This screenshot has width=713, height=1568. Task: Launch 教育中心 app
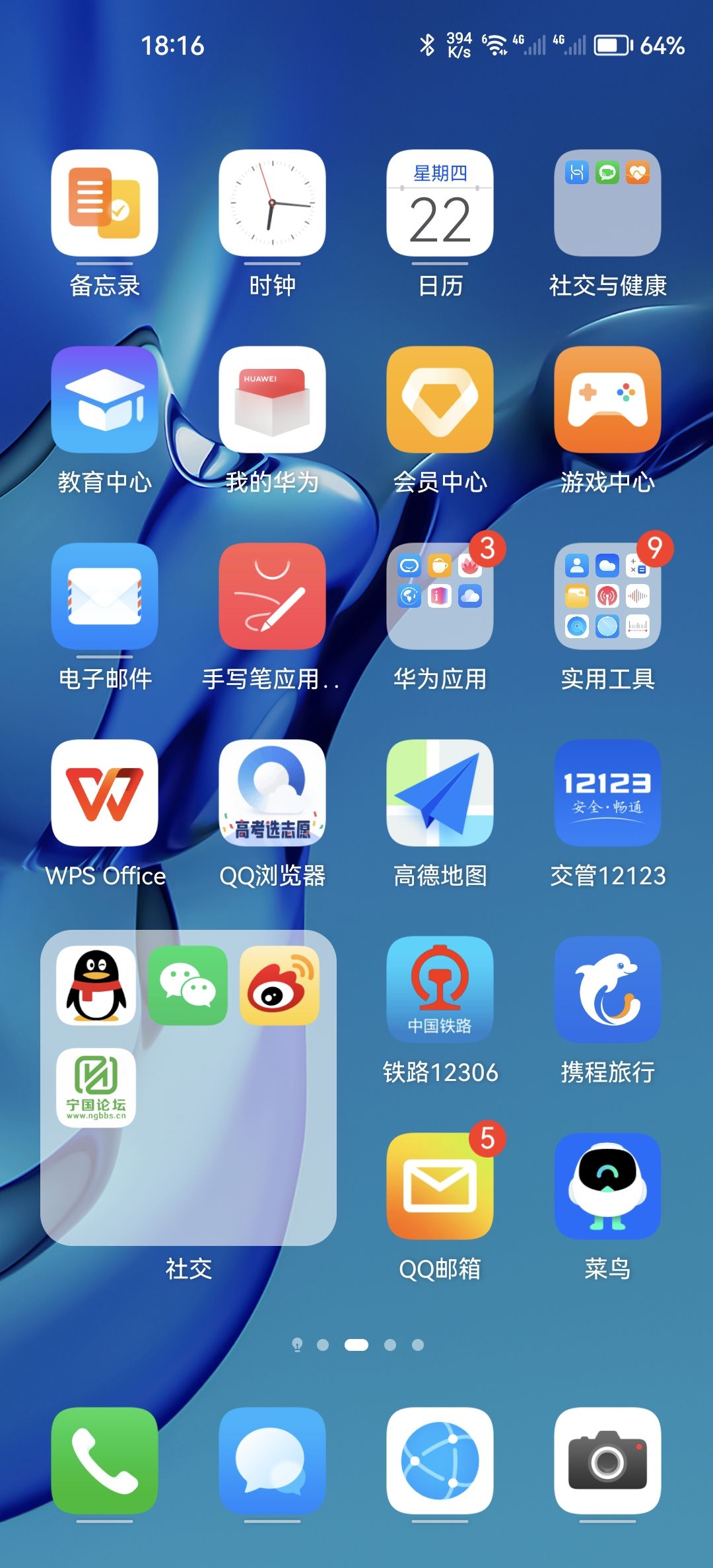(104, 400)
